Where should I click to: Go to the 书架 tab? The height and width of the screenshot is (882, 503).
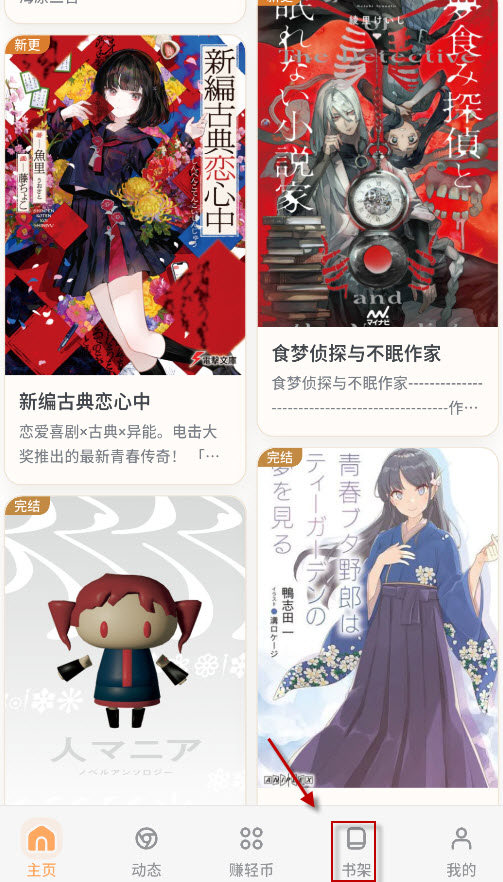pos(356,850)
